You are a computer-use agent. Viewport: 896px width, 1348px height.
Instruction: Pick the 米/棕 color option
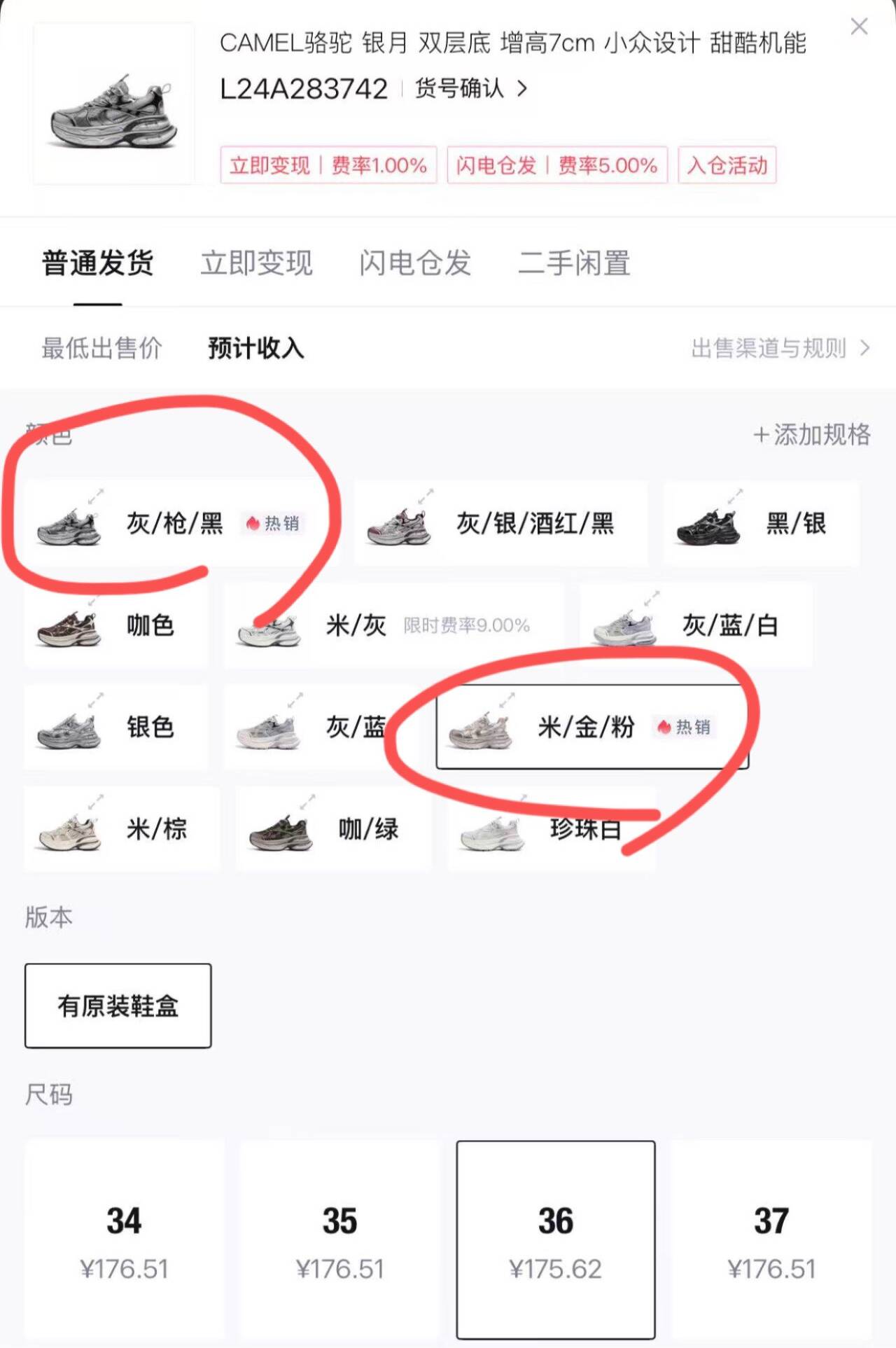tap(122, 830)
